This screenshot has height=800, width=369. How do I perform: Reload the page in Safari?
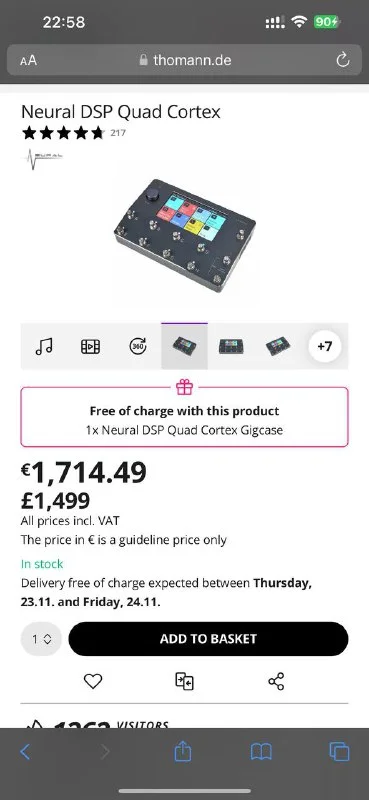[x=342, y=60]
